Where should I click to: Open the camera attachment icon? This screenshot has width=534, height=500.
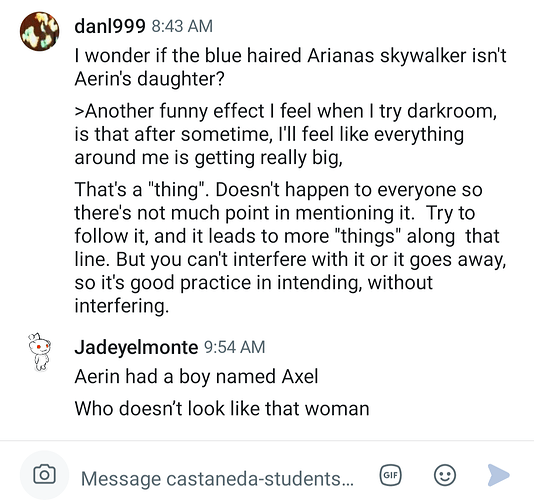point(45,475)
